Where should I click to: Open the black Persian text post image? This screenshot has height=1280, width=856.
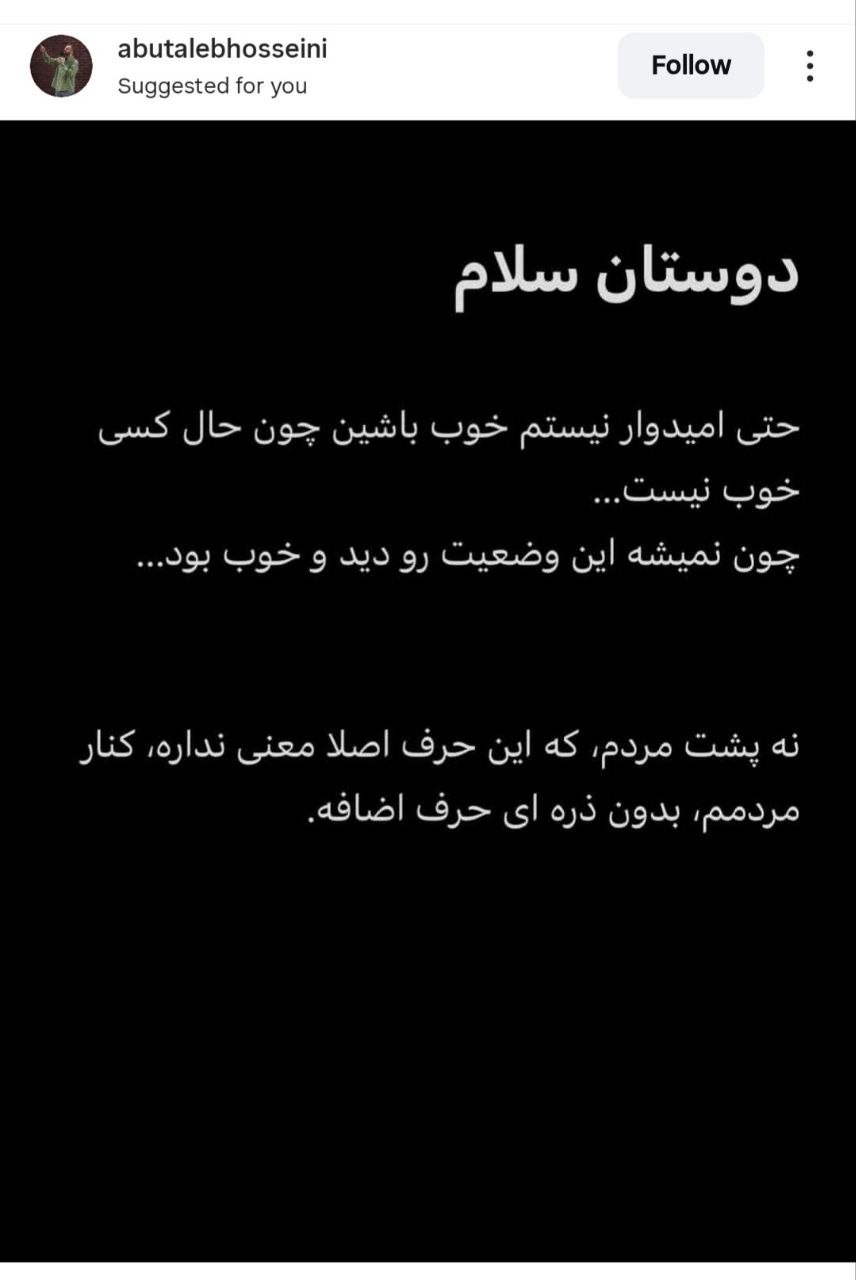pos(428,690)
